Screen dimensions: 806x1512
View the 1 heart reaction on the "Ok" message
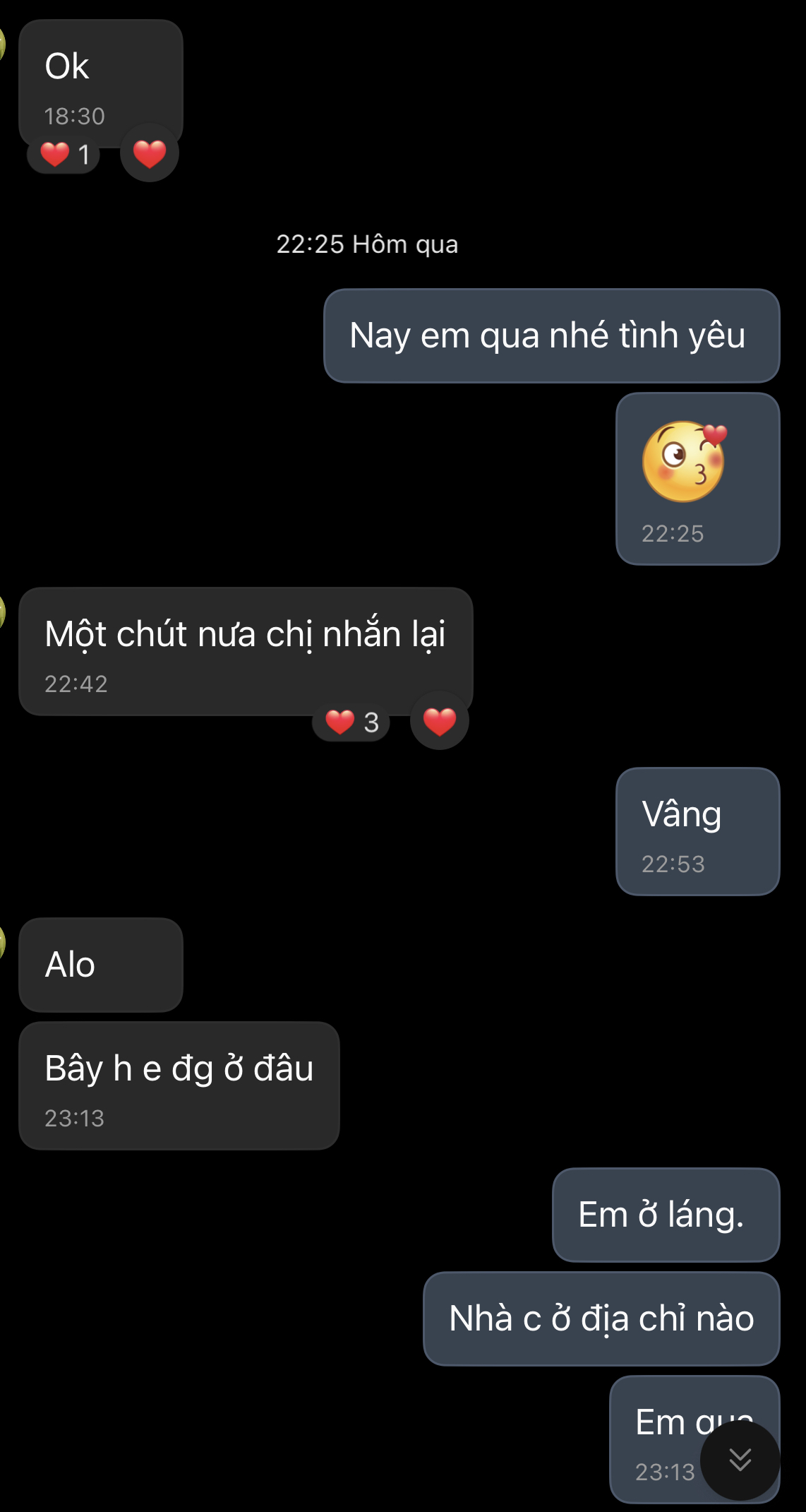point(64,154)
